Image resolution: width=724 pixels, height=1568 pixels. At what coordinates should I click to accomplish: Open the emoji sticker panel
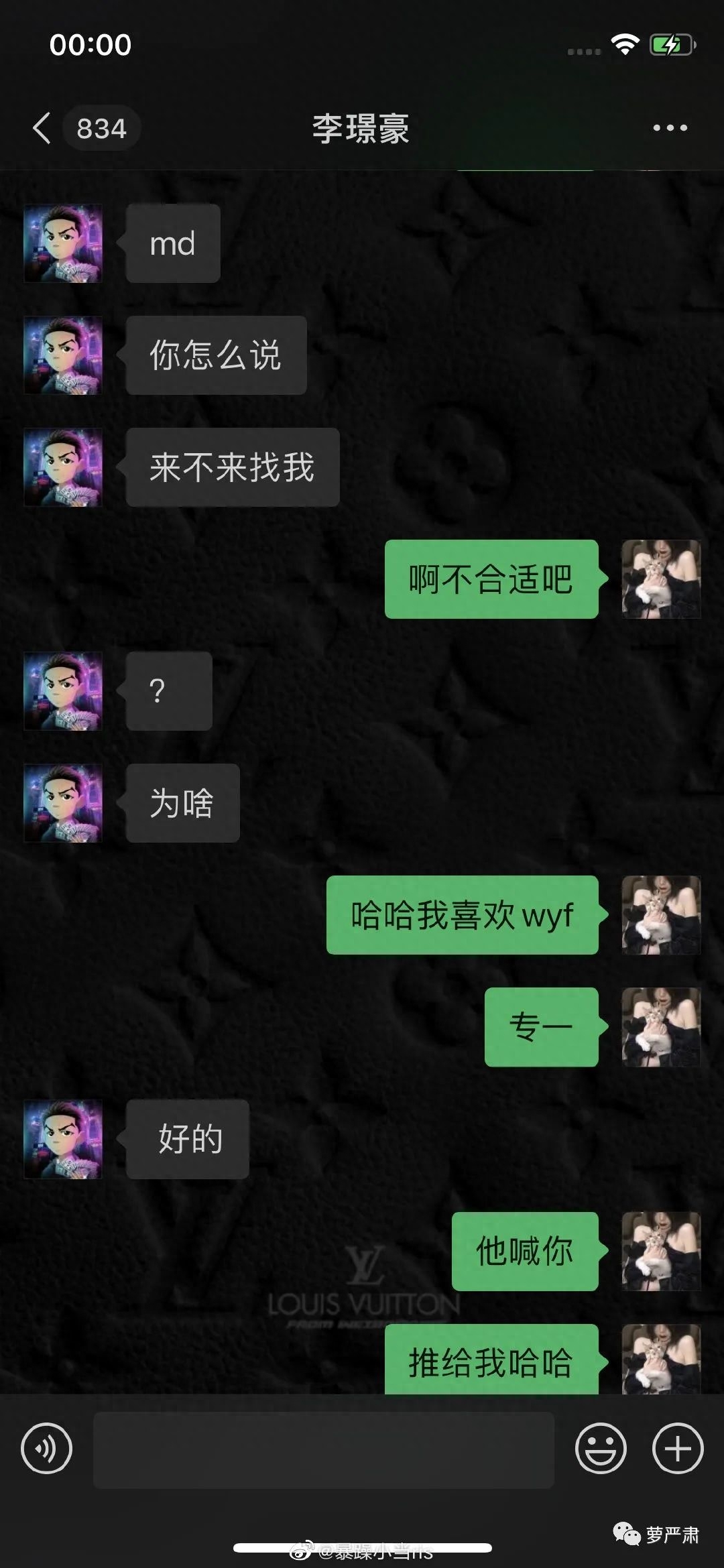click(x=600, y=1448)
